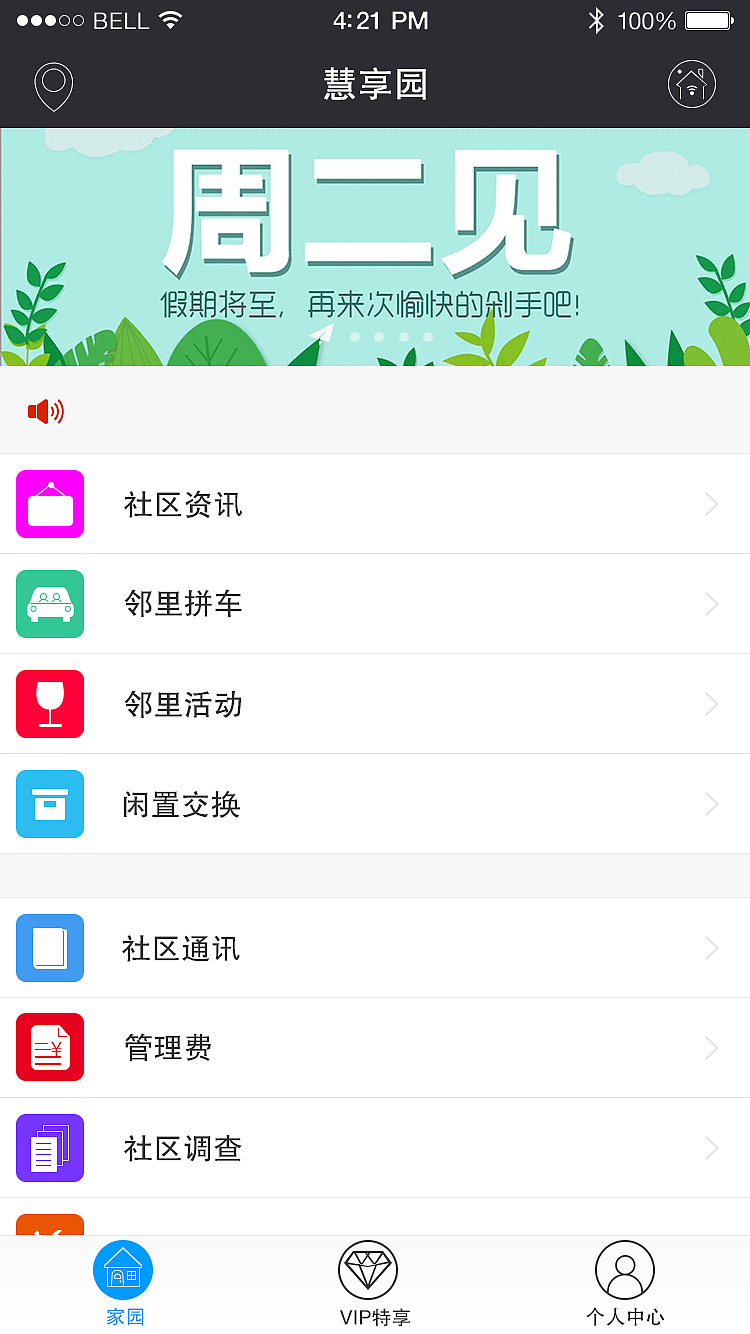Tap the red 邻里活动 wine glass icon
The height and width of the screenshot is (1334, 750).
pyautogui.click(x=50, y=704)
